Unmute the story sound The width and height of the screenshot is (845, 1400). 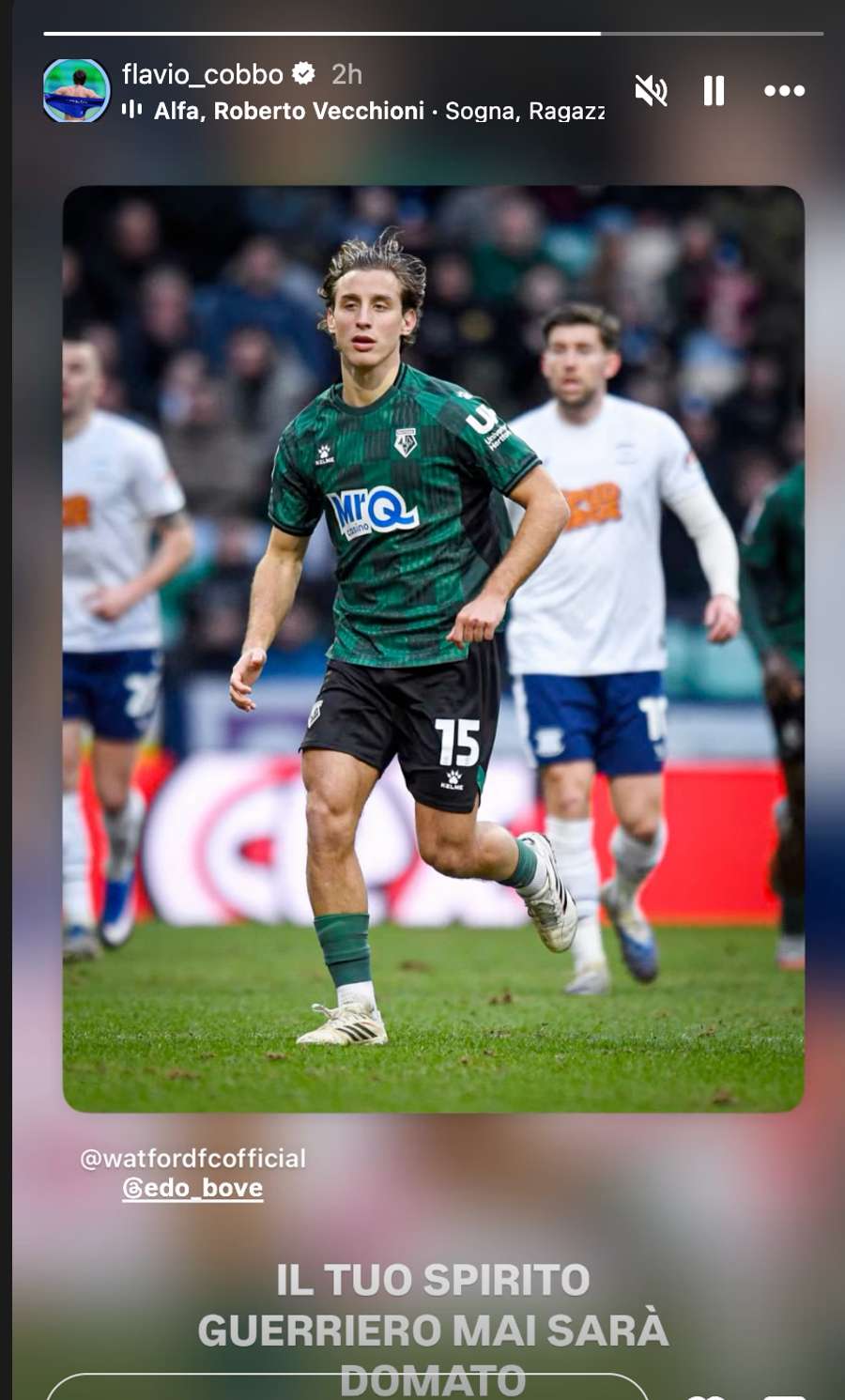tap(650, 91)
